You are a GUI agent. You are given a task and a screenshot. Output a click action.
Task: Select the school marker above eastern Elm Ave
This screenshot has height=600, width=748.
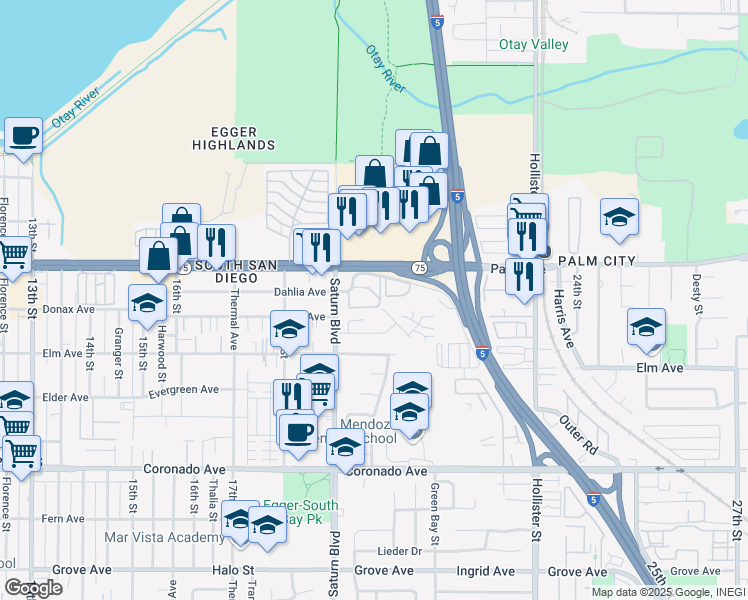pyautogui.click(x=646, y=328)
